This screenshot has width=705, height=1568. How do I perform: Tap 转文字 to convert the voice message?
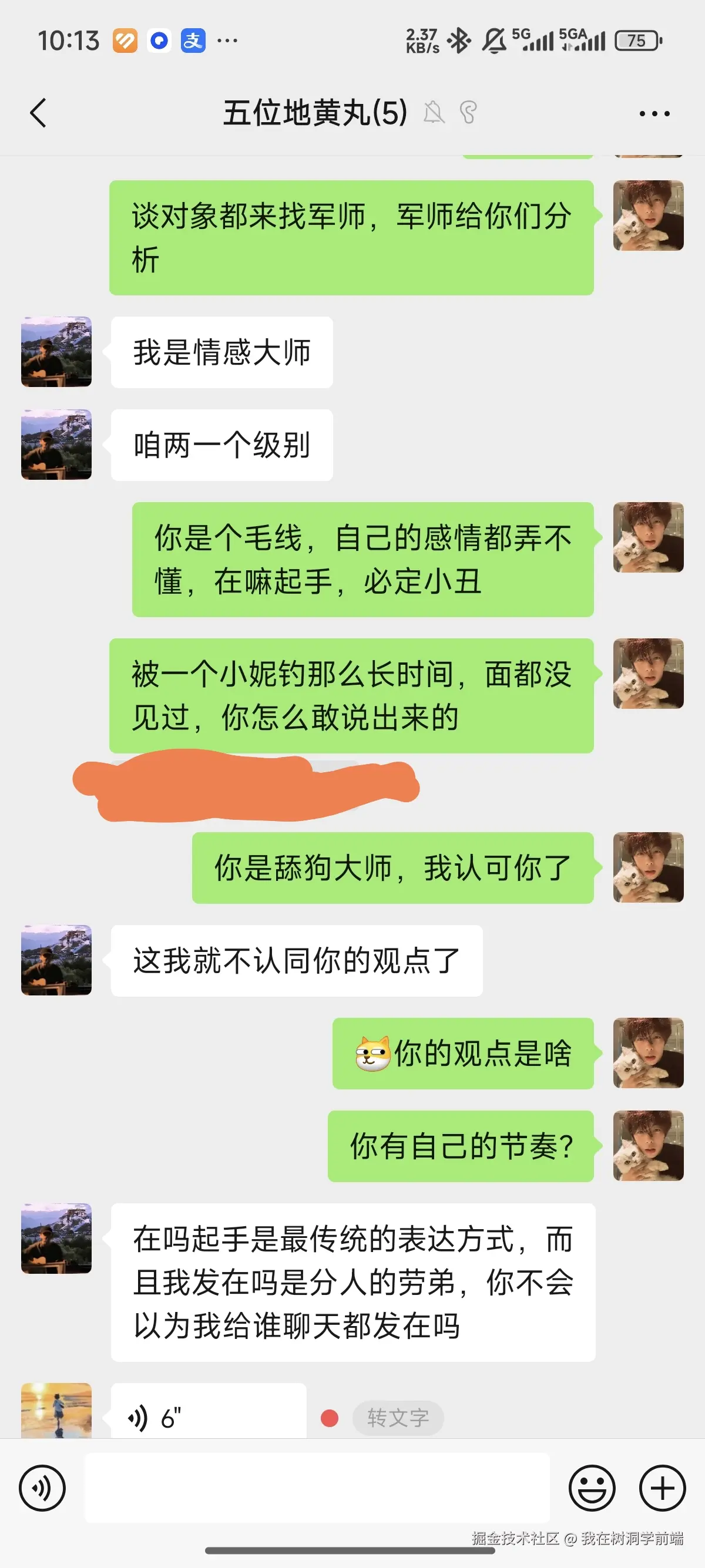(x=398, y=1418)
